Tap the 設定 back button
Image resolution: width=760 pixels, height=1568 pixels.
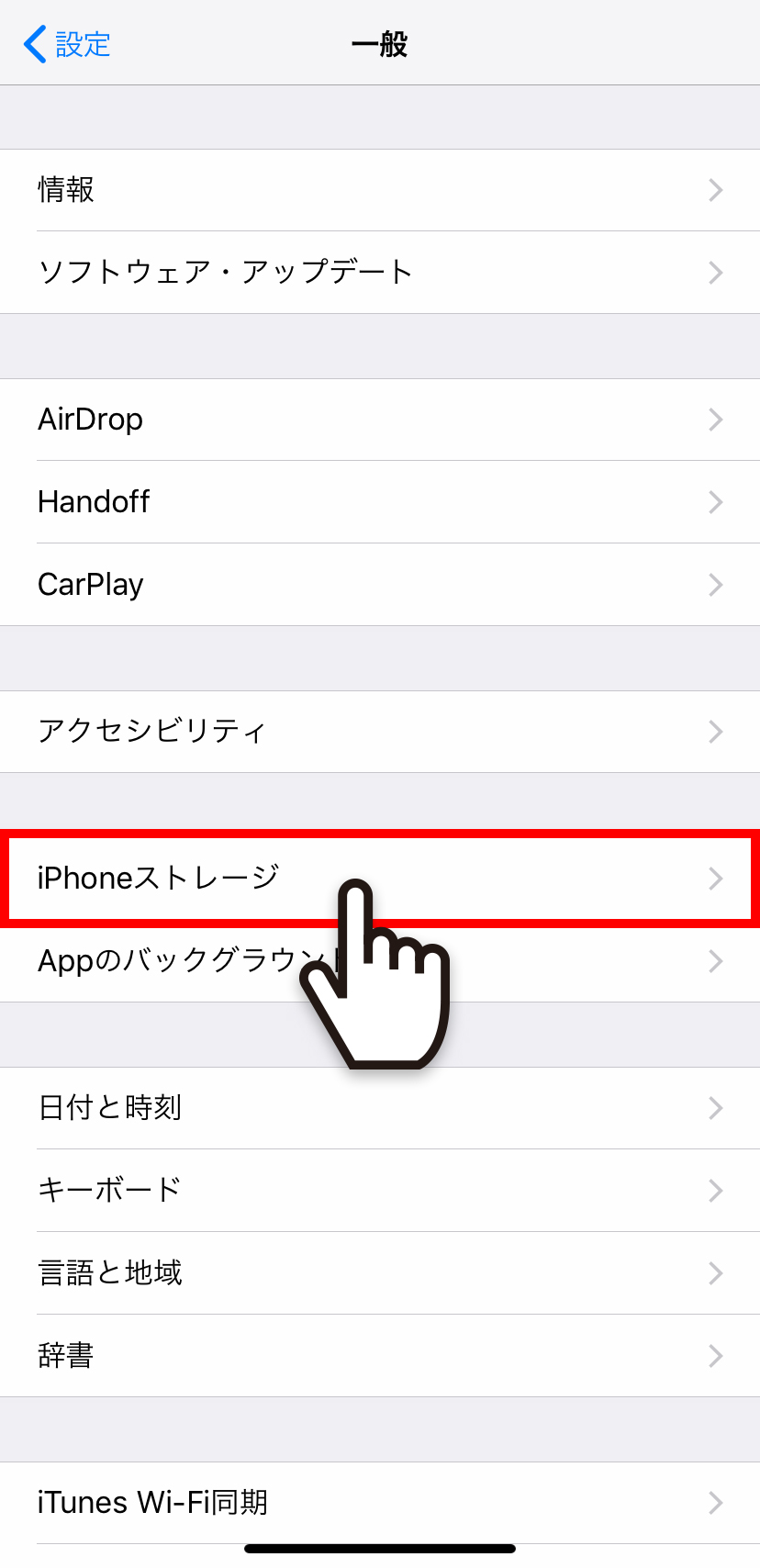coord(64,43)
